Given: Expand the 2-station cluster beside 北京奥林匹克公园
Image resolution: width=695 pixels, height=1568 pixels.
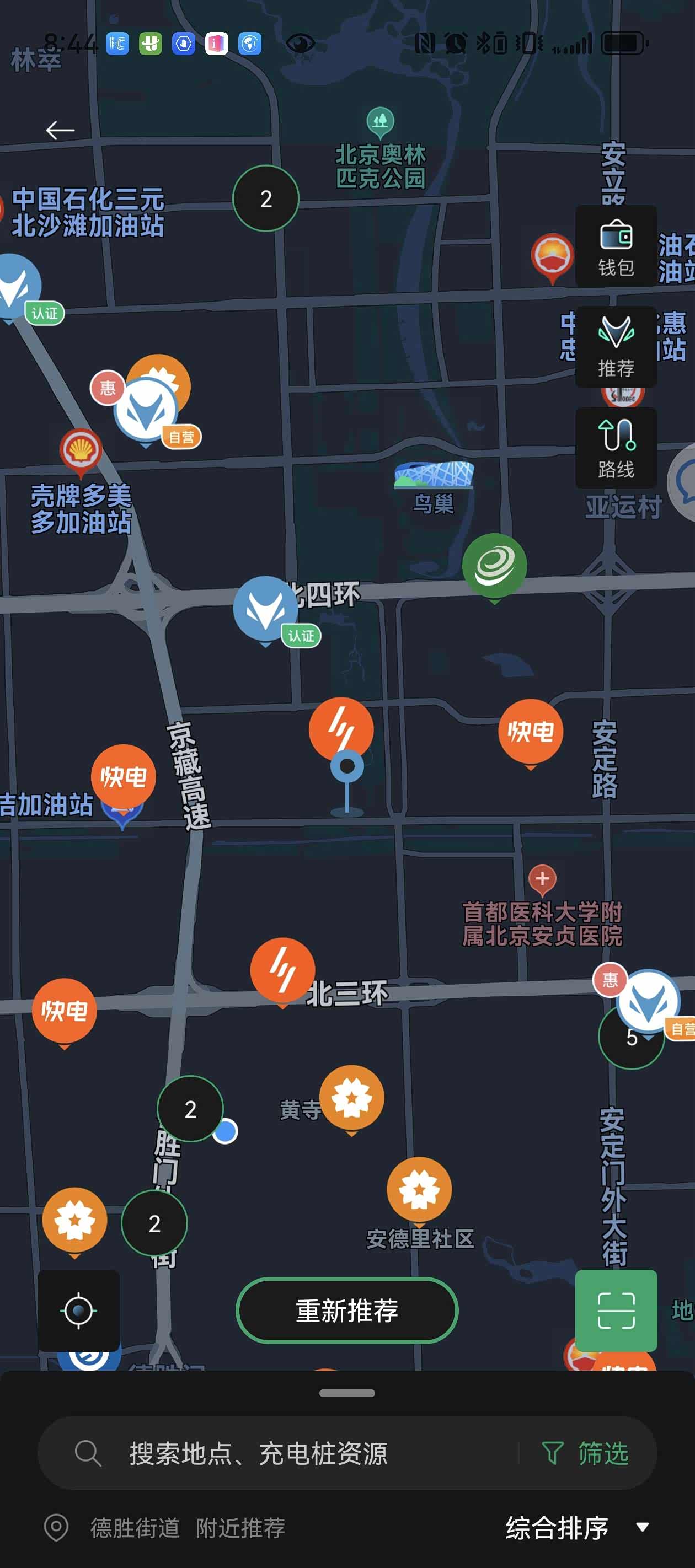Looking at the screenshot, I should tap(265, 198).
